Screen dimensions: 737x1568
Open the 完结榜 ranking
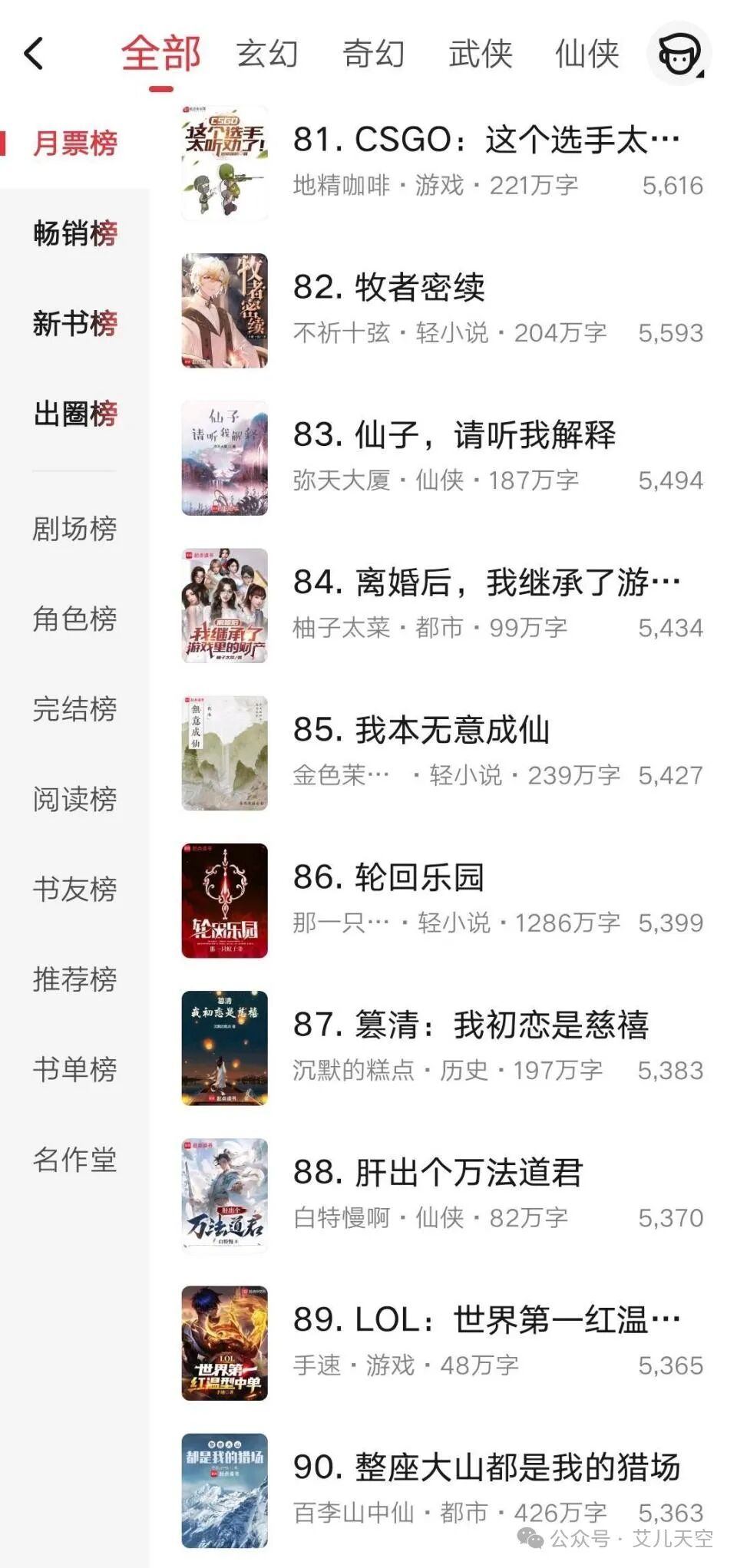point(75,711)
